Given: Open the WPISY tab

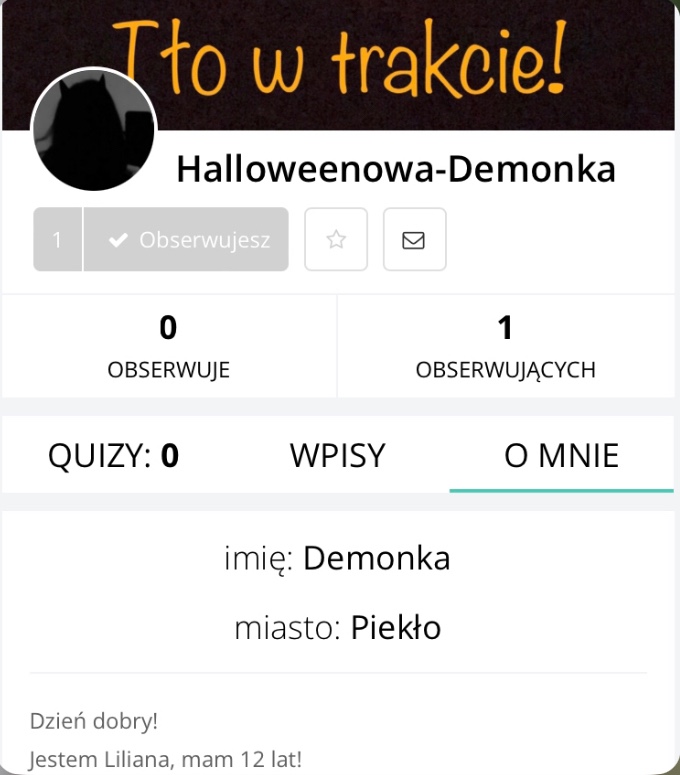Looking at the screenshot, I should [337, 456].
